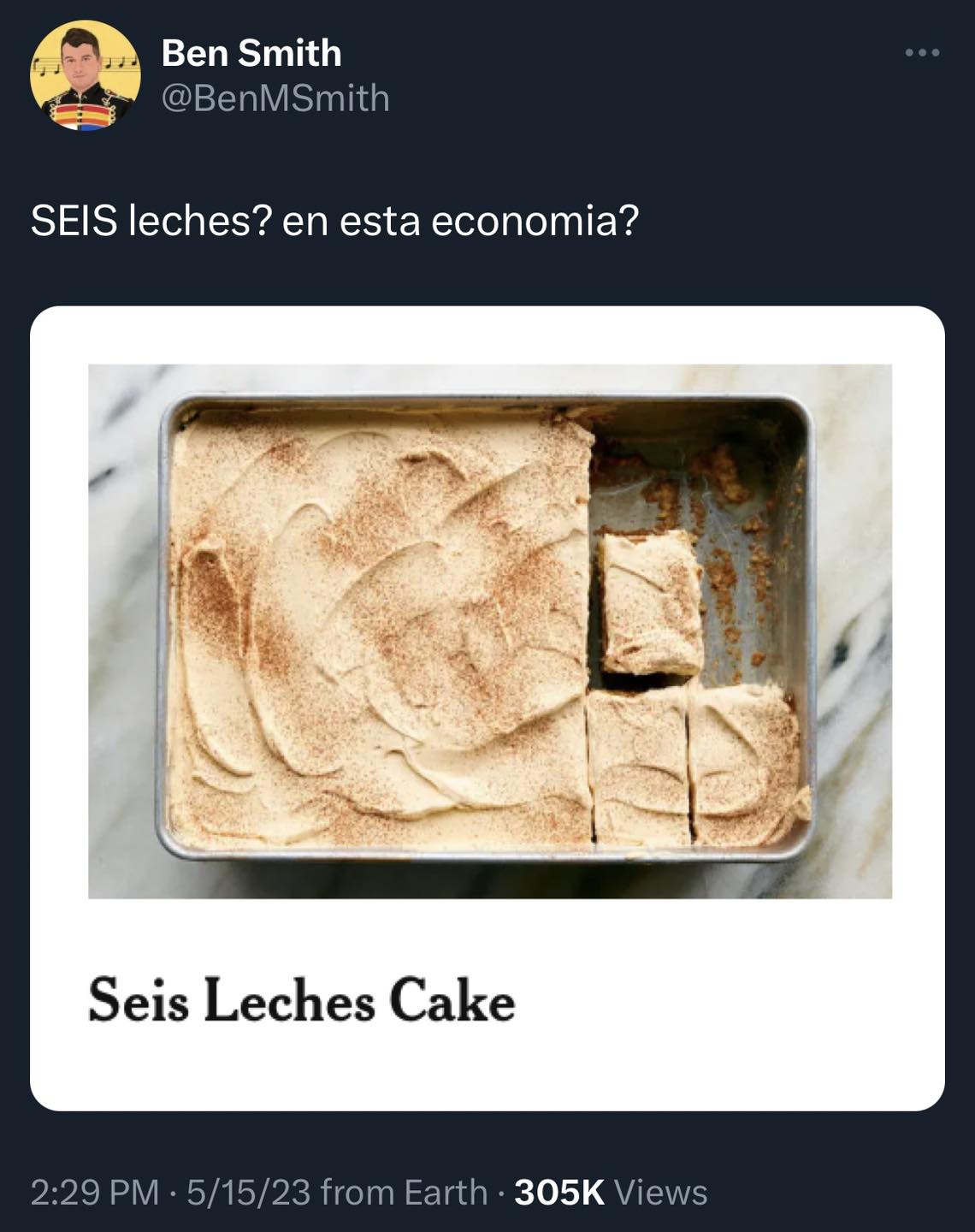Open the tweet's three-dot overflow menu
Viewport: 975px width, 1232px height.
922,53
